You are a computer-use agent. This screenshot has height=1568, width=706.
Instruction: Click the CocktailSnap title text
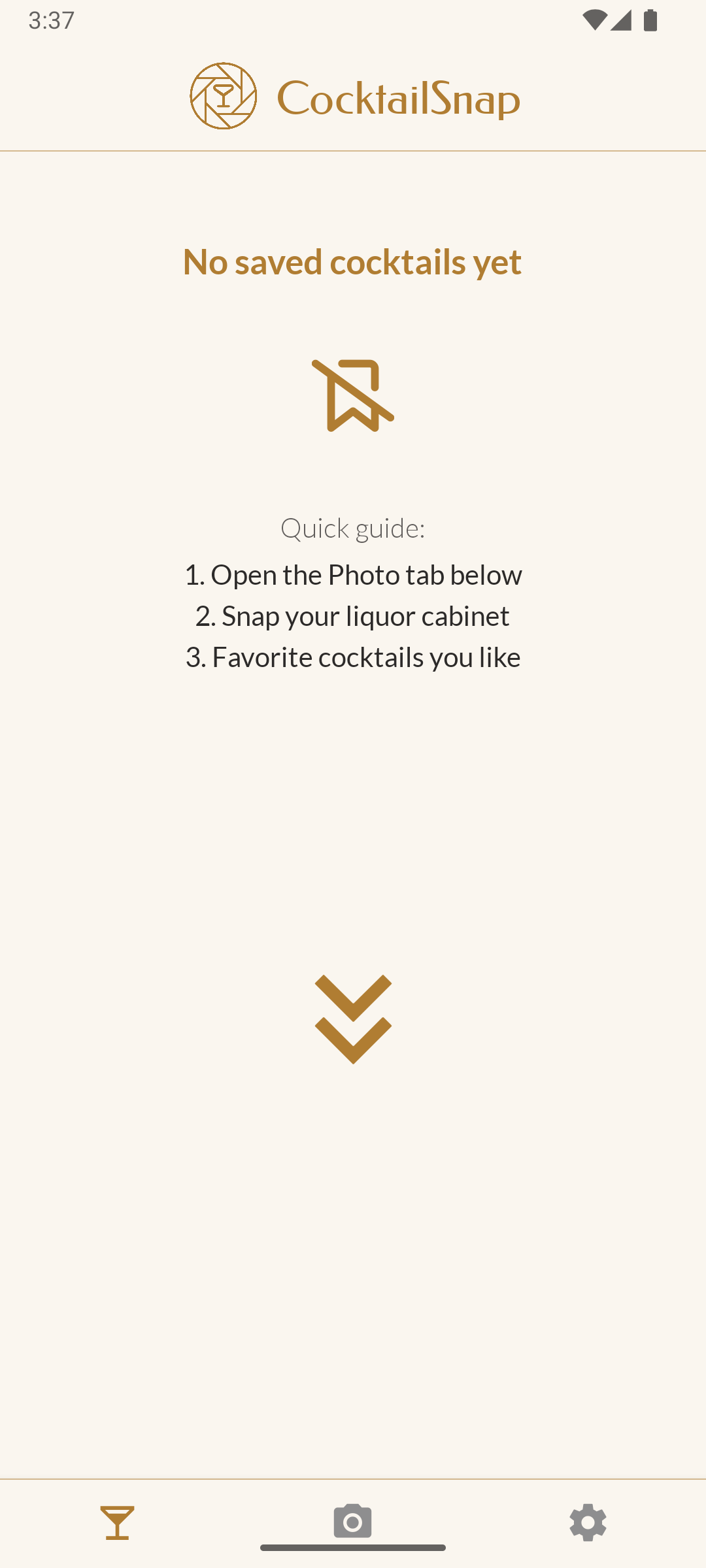pyautogui.click(x=397, y=99)
